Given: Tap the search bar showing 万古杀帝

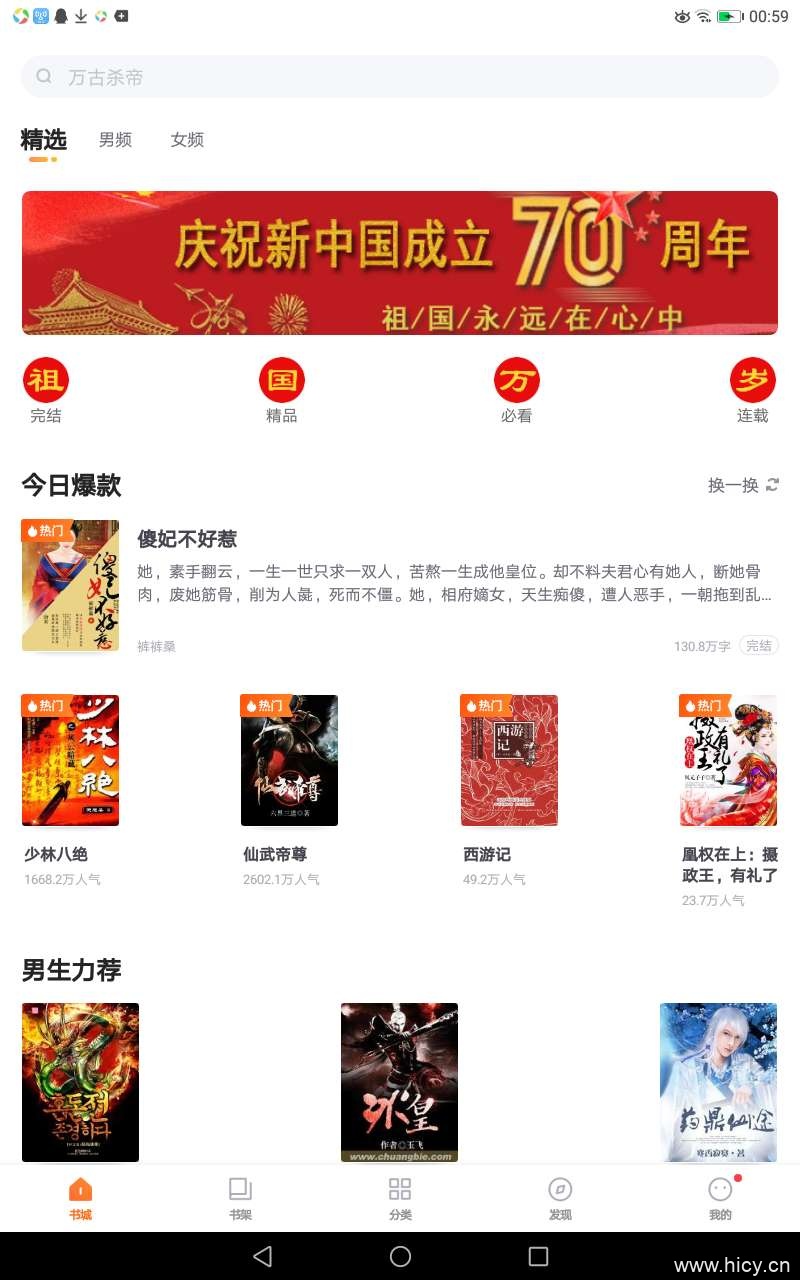Looking at the screenshot, I should pos(400,76).
